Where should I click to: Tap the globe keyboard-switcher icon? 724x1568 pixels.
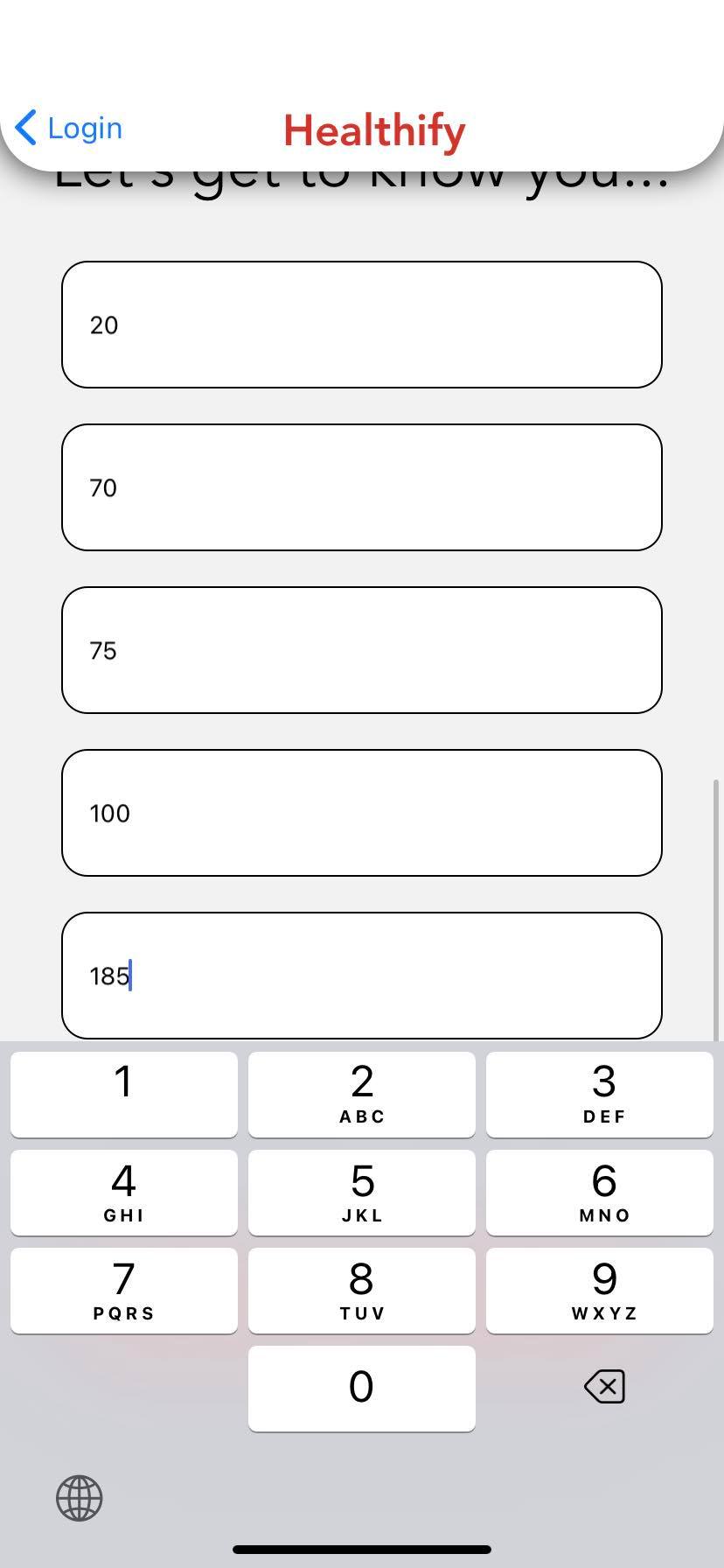click(x=79, y=1498)
